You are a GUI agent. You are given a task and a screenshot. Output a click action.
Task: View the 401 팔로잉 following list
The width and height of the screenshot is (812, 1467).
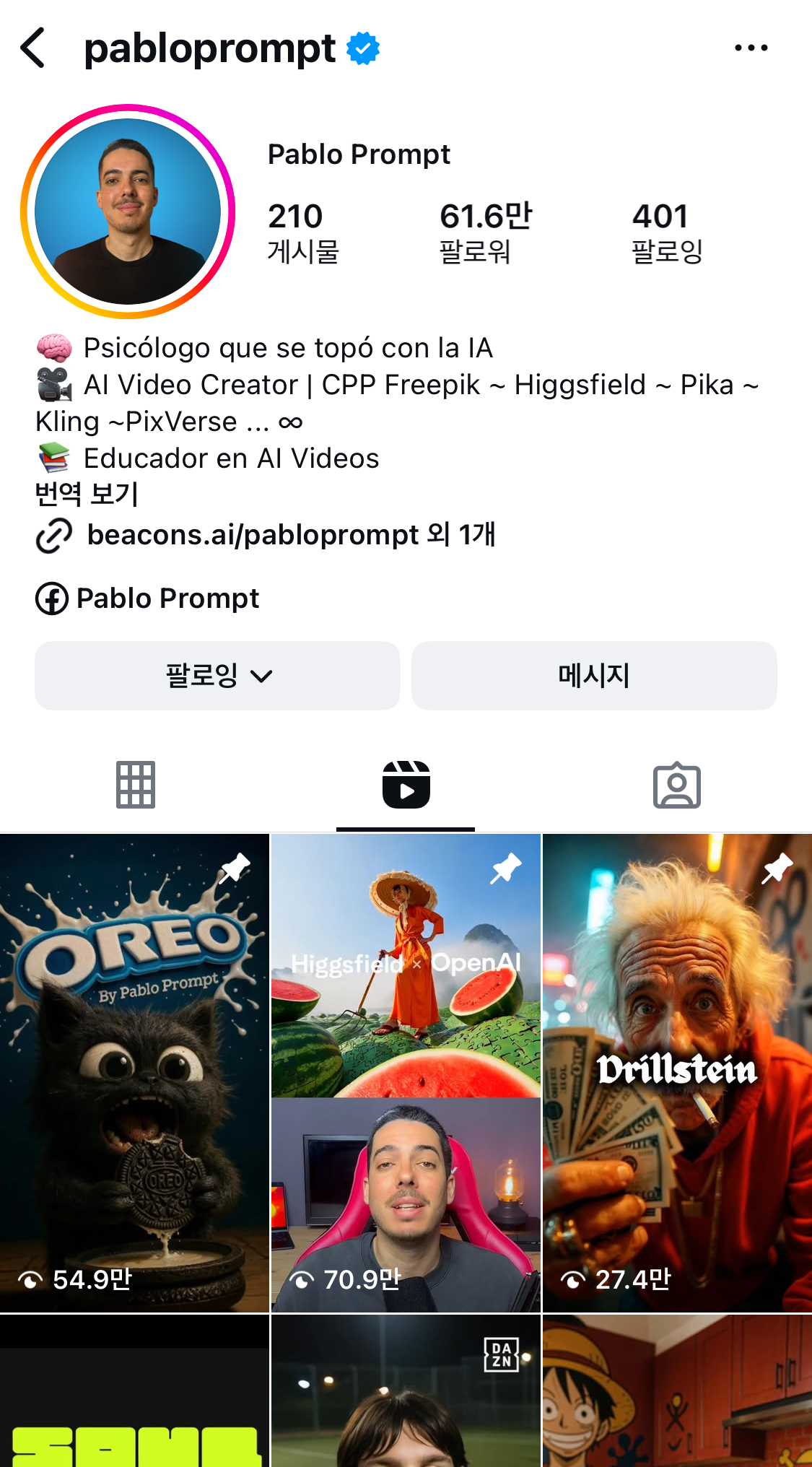667,232
